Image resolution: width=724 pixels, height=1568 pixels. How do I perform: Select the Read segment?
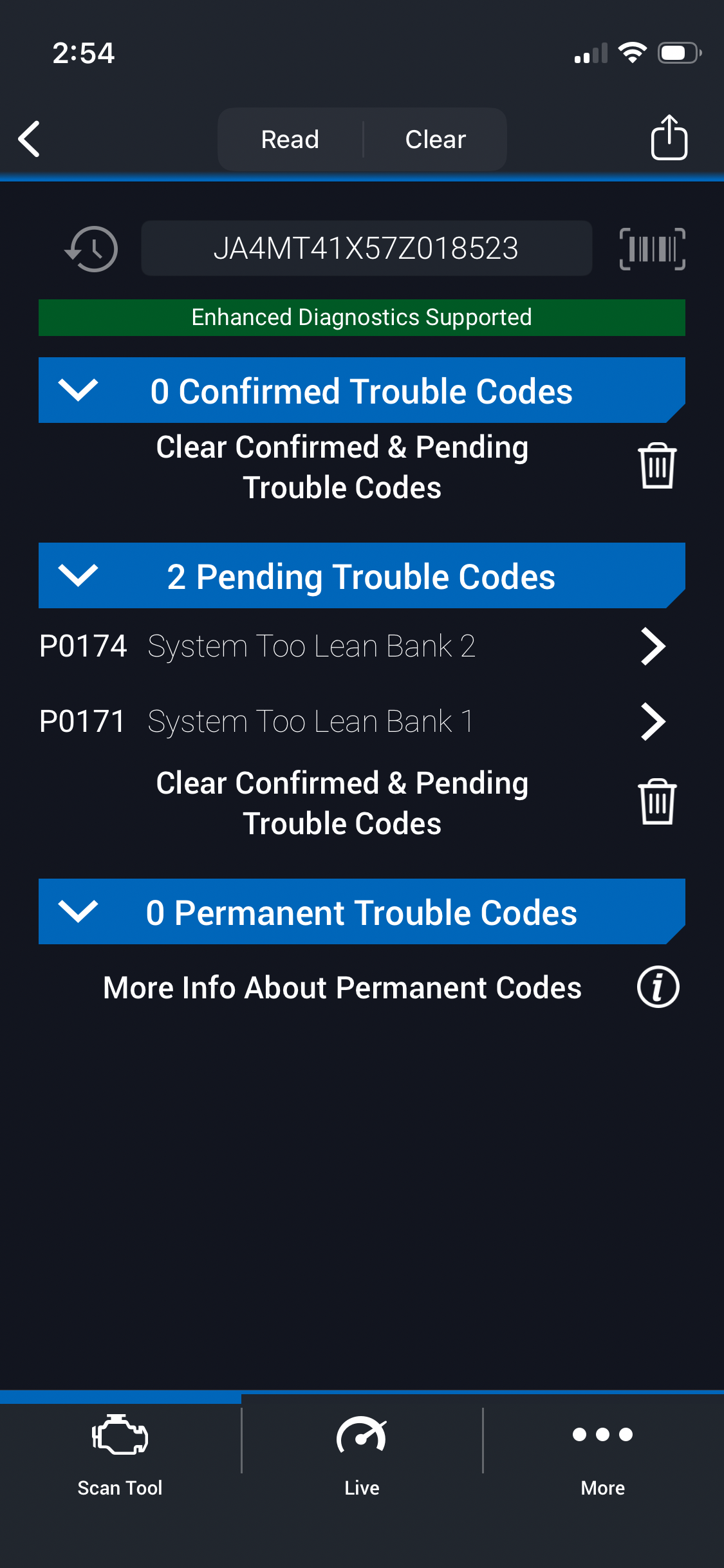tap(290, 139)
